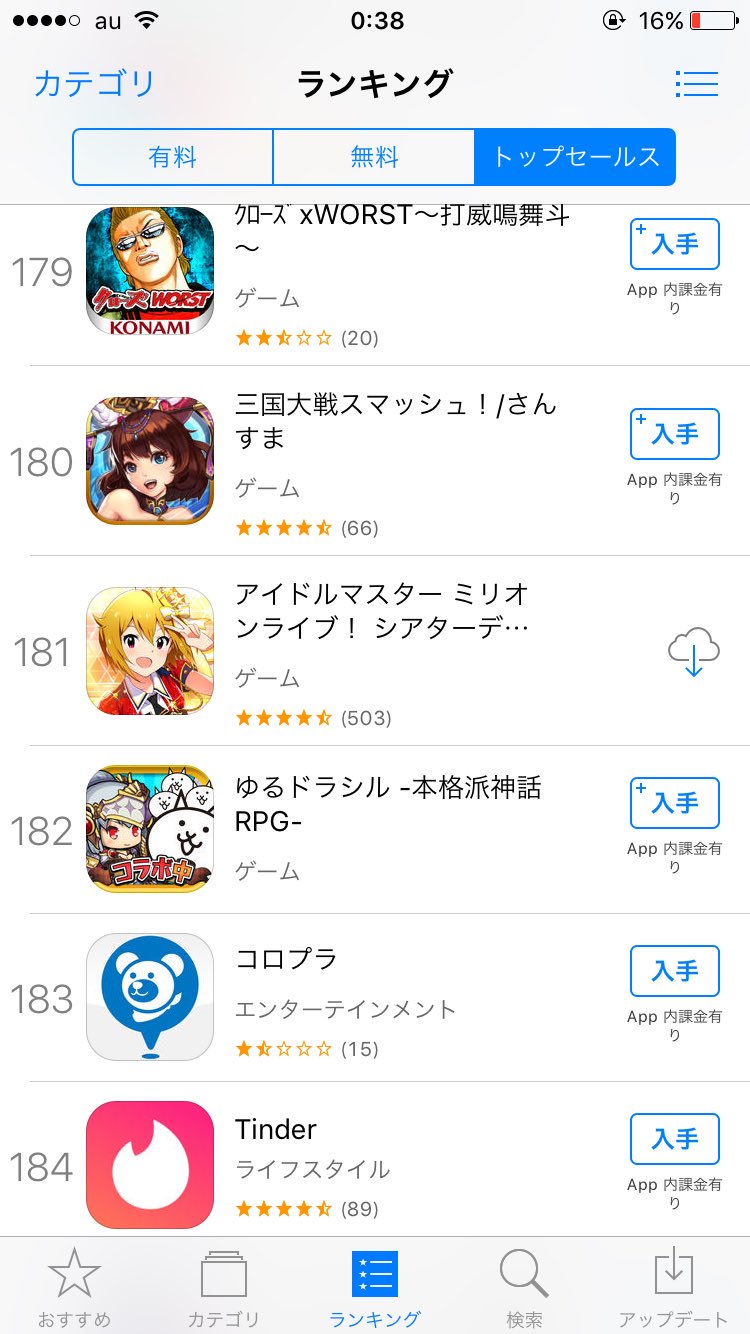Tap the battery indicator in the status bar
Screen dimensions: 750x1334
click(716, 17)
